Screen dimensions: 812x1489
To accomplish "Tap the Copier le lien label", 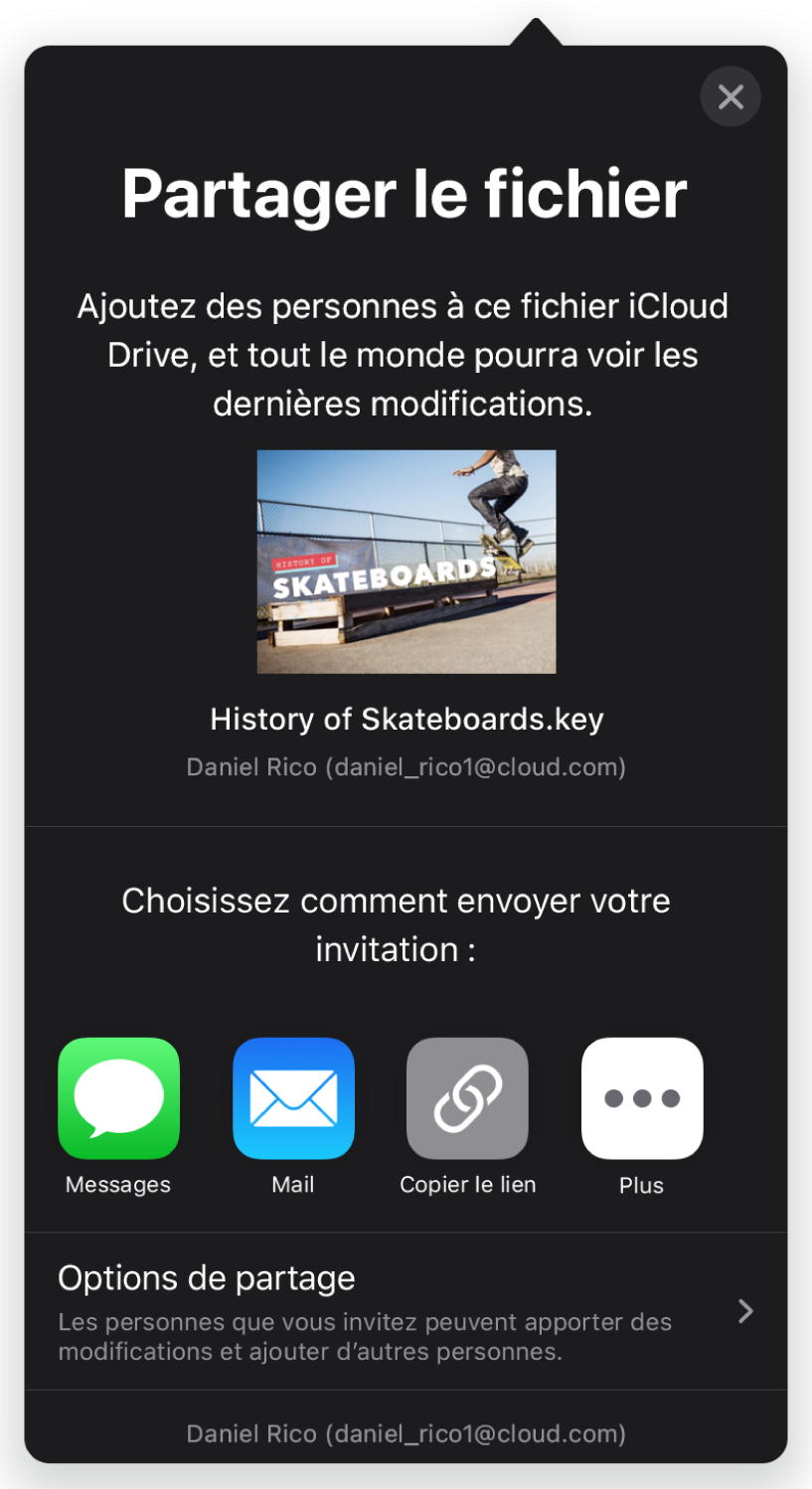I will pyautogui.click(x=467, y=1184).
